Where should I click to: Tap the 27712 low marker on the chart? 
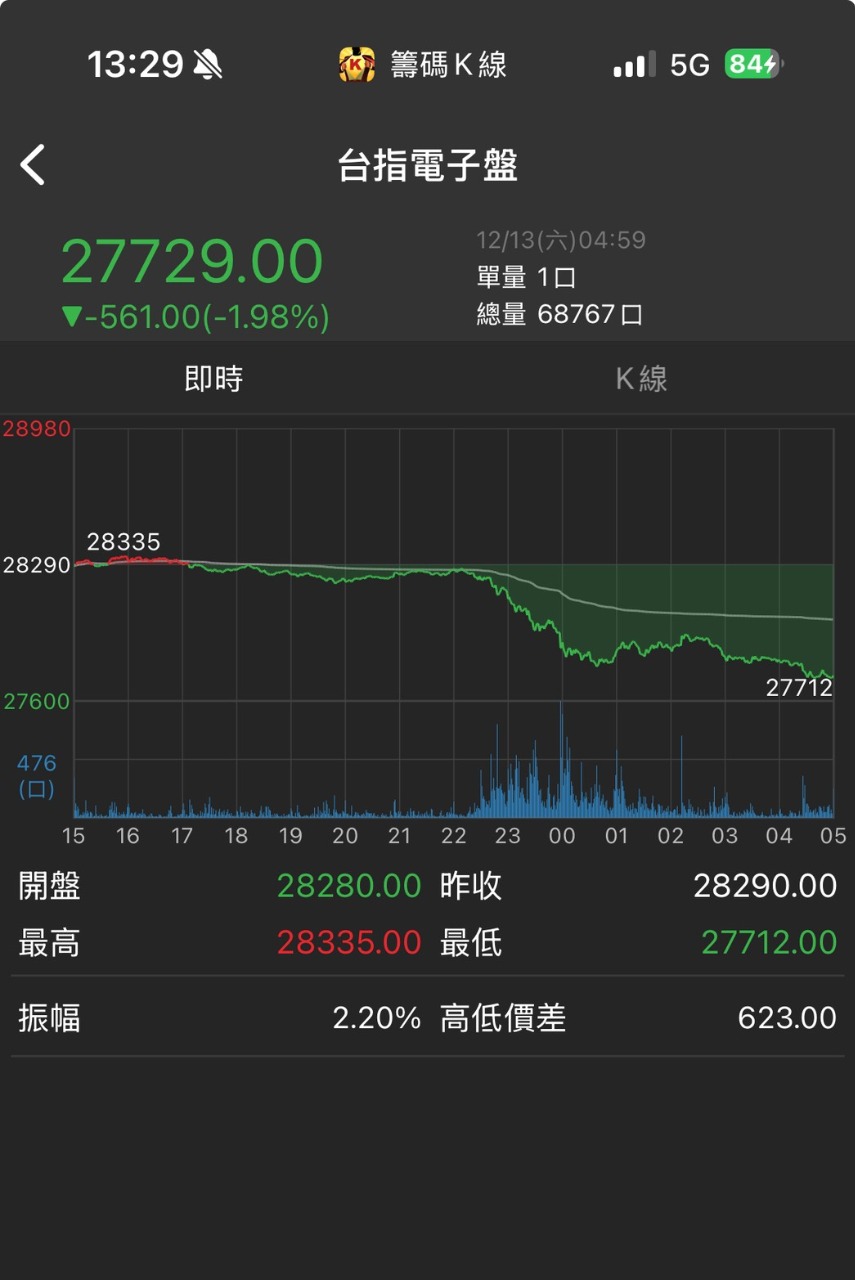click(x=798, y=687)
